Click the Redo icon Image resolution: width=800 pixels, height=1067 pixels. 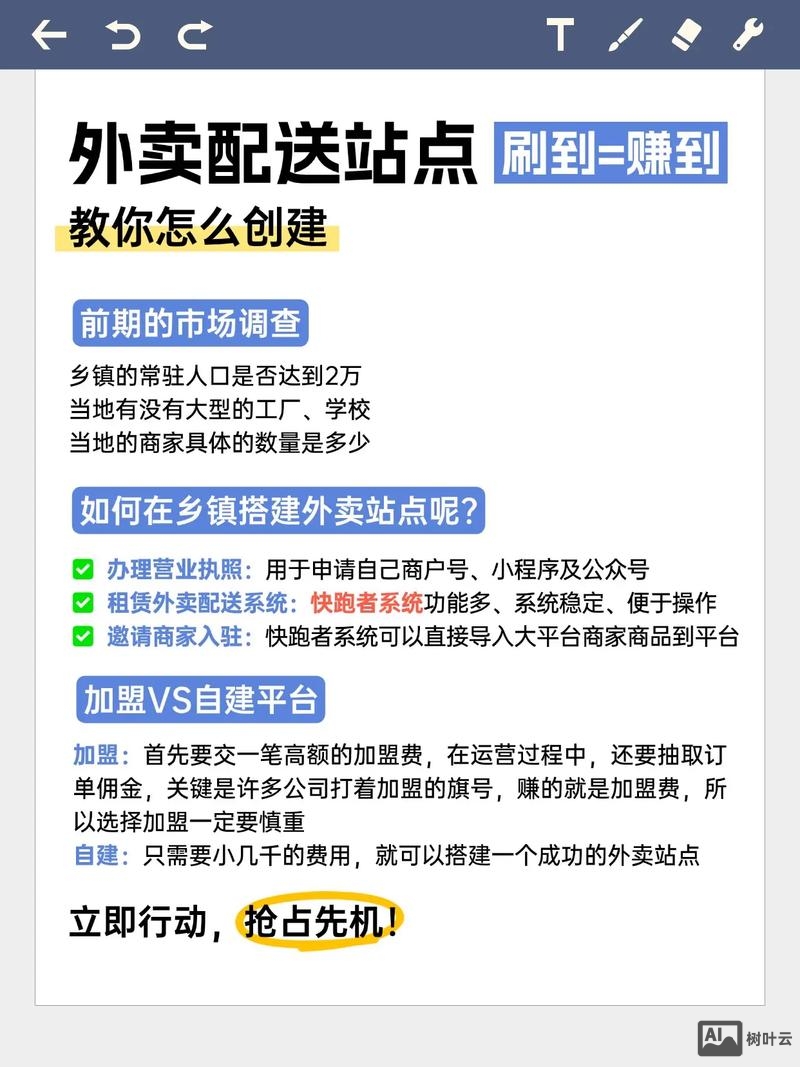click(192, 36)
